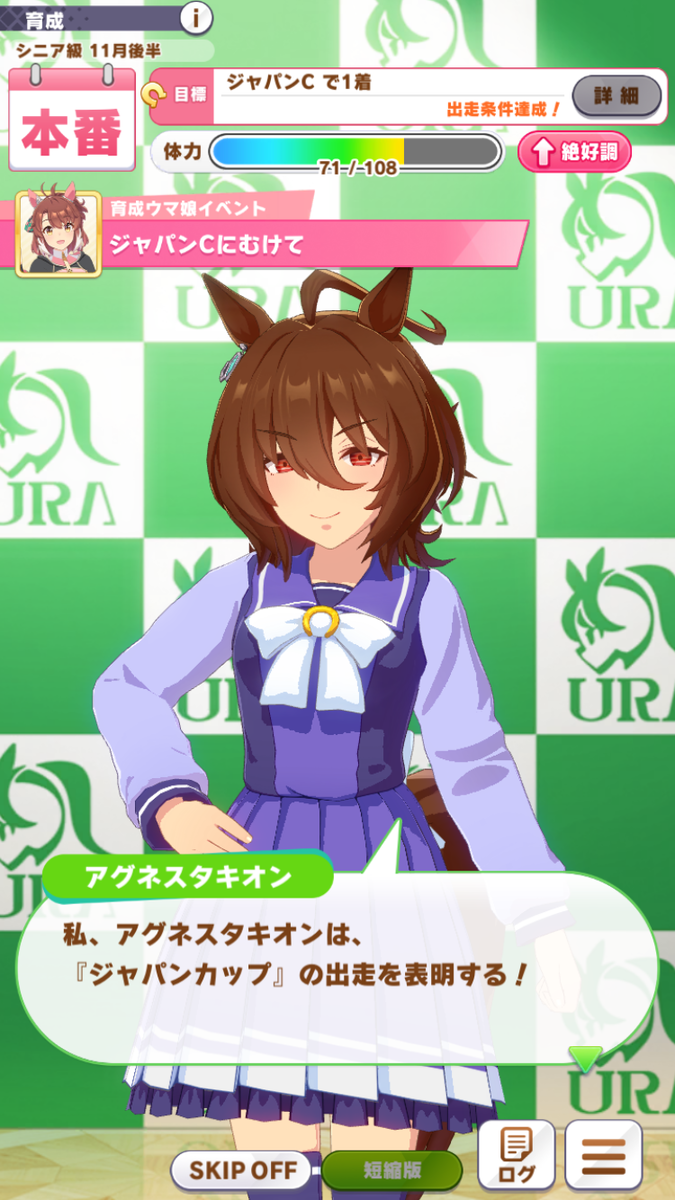Open the ログ dialogue log
This screenshot has width=675, height=1200.
516,1157
